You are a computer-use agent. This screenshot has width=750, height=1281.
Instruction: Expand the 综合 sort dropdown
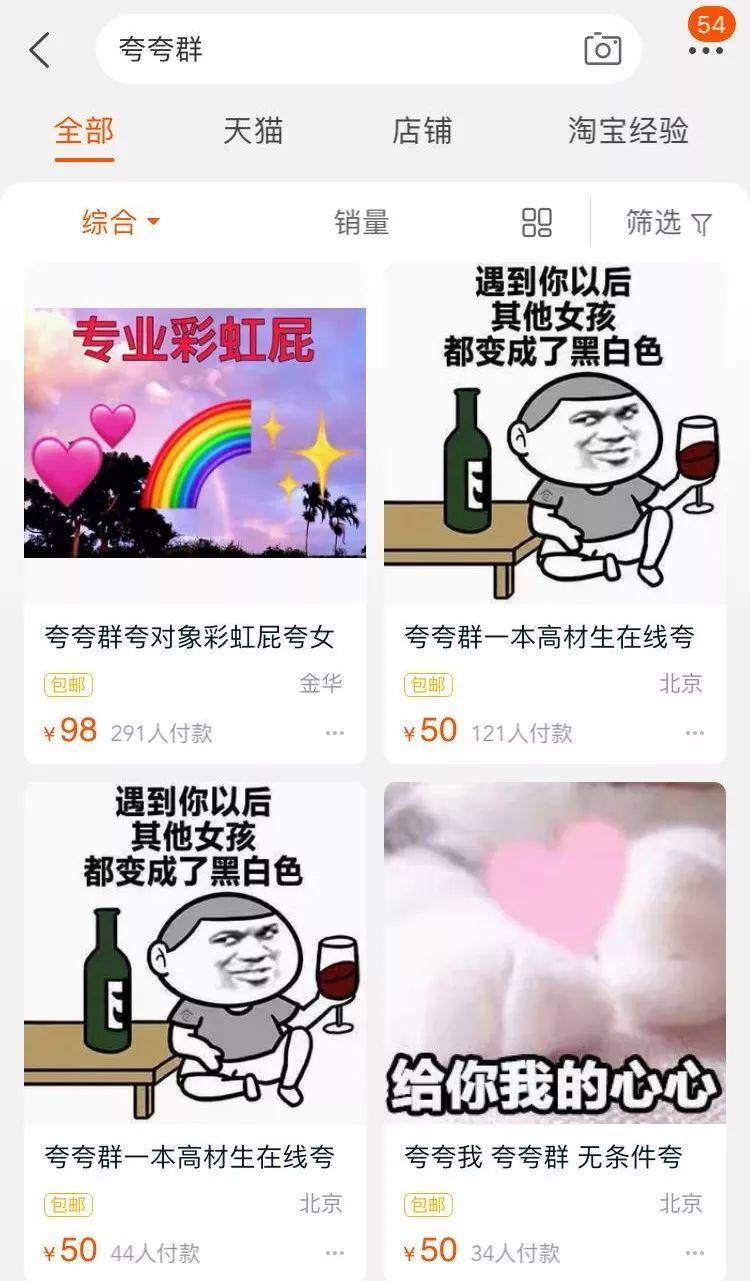[x=120, y=222]
